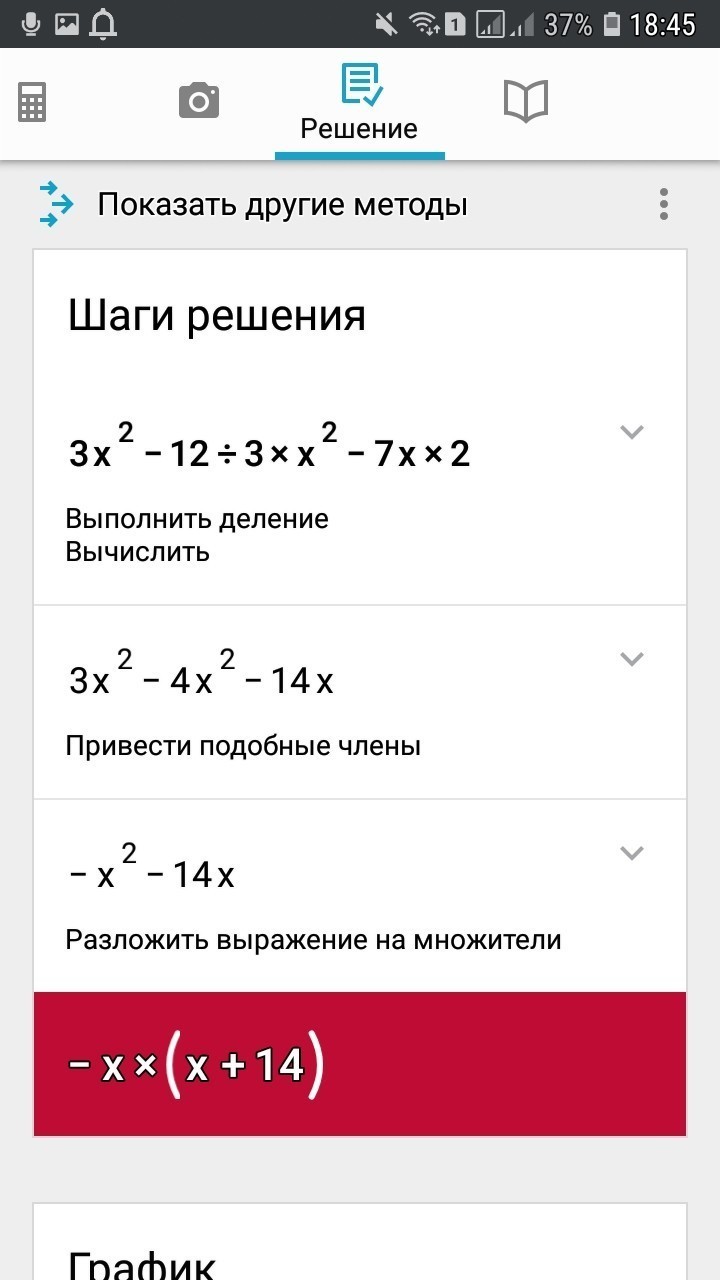Expand the Выполнить деление step
This screenshot has width=720, height=1280.
[631, 432]
